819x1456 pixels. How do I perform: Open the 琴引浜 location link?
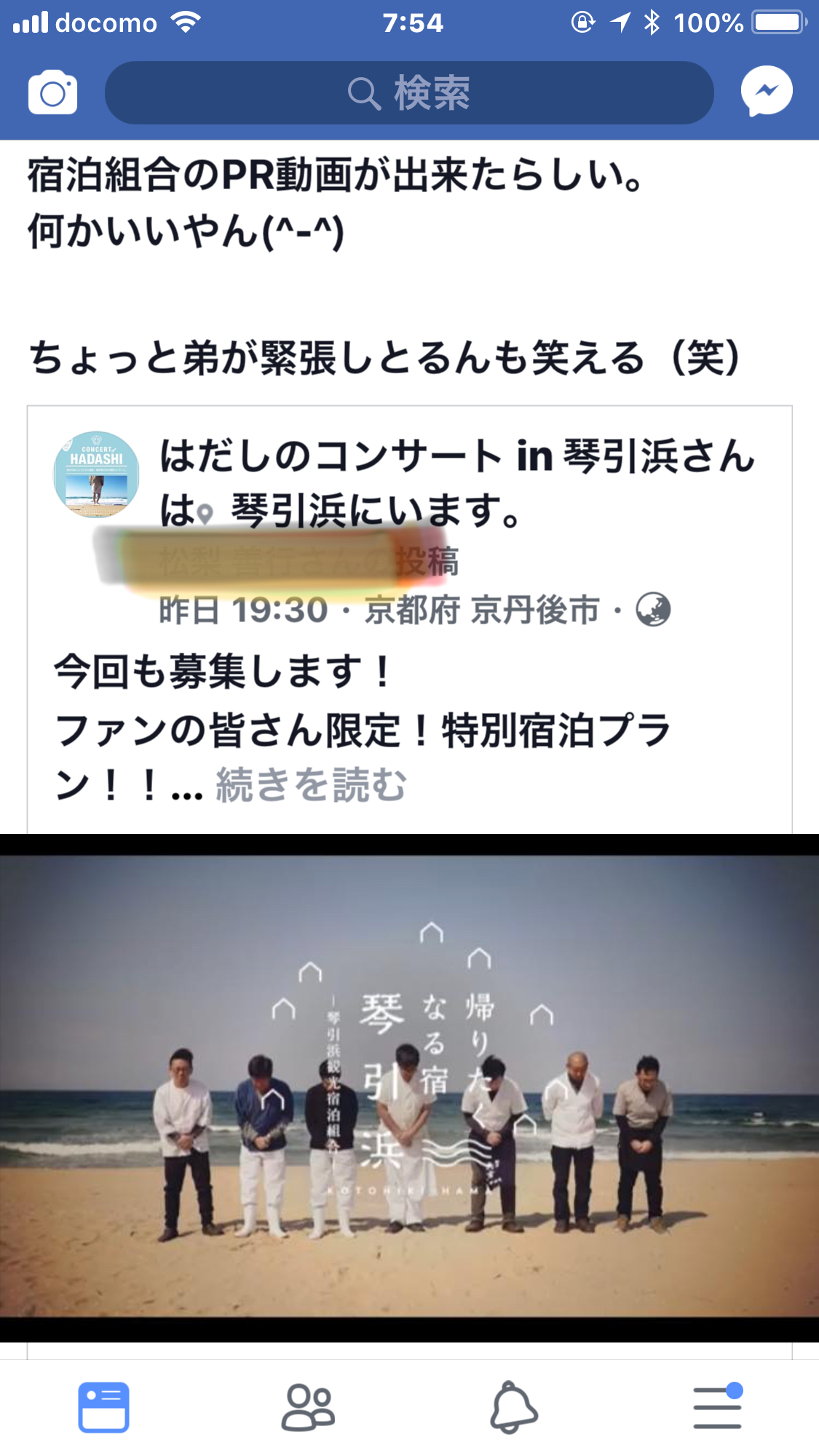pyautogui.click(x=287, y=510)
